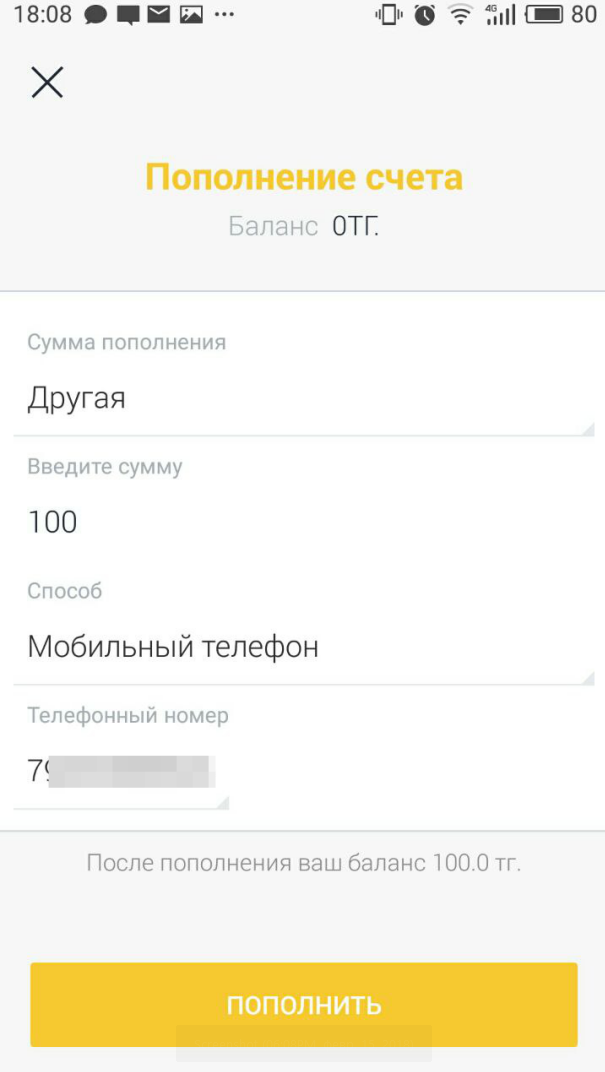Close the Пополнение счета screen
Screen dimensions: 605x1072
(47, 83)
